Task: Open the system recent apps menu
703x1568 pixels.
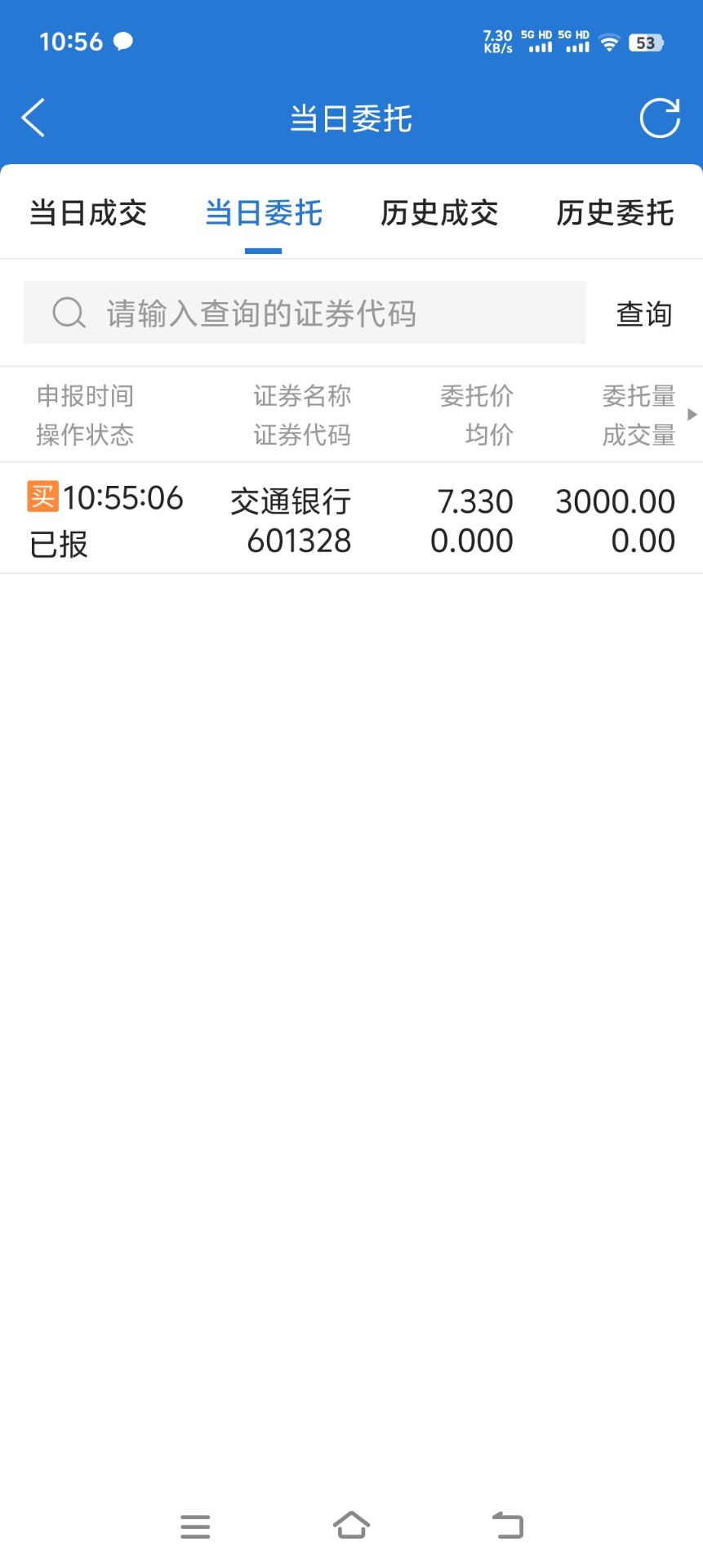Action: (195, 1526)
